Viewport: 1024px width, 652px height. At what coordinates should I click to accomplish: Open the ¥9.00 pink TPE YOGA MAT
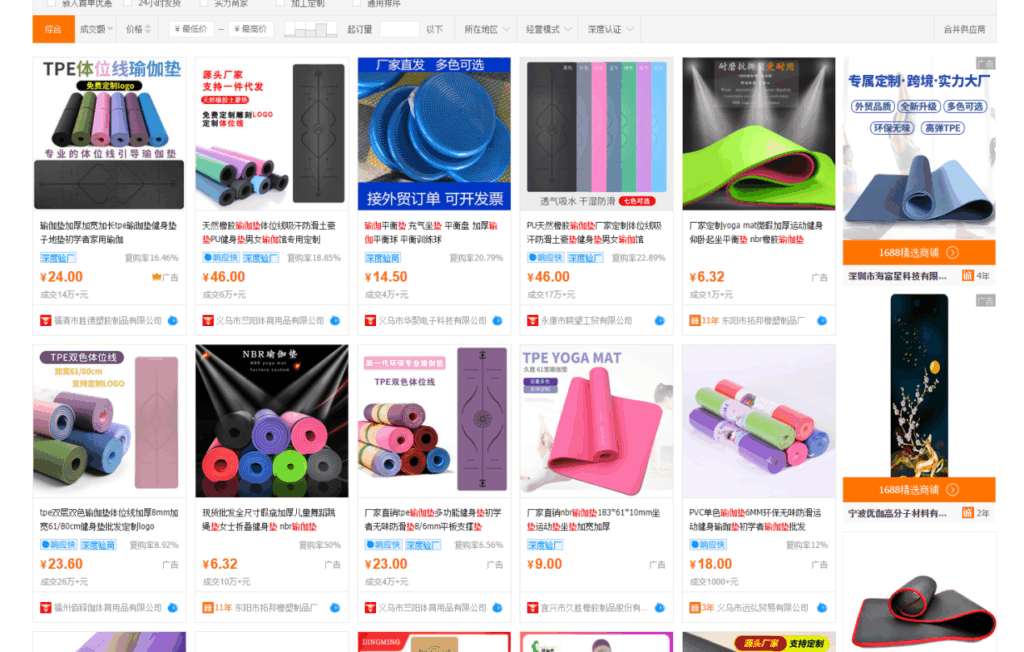596,421
